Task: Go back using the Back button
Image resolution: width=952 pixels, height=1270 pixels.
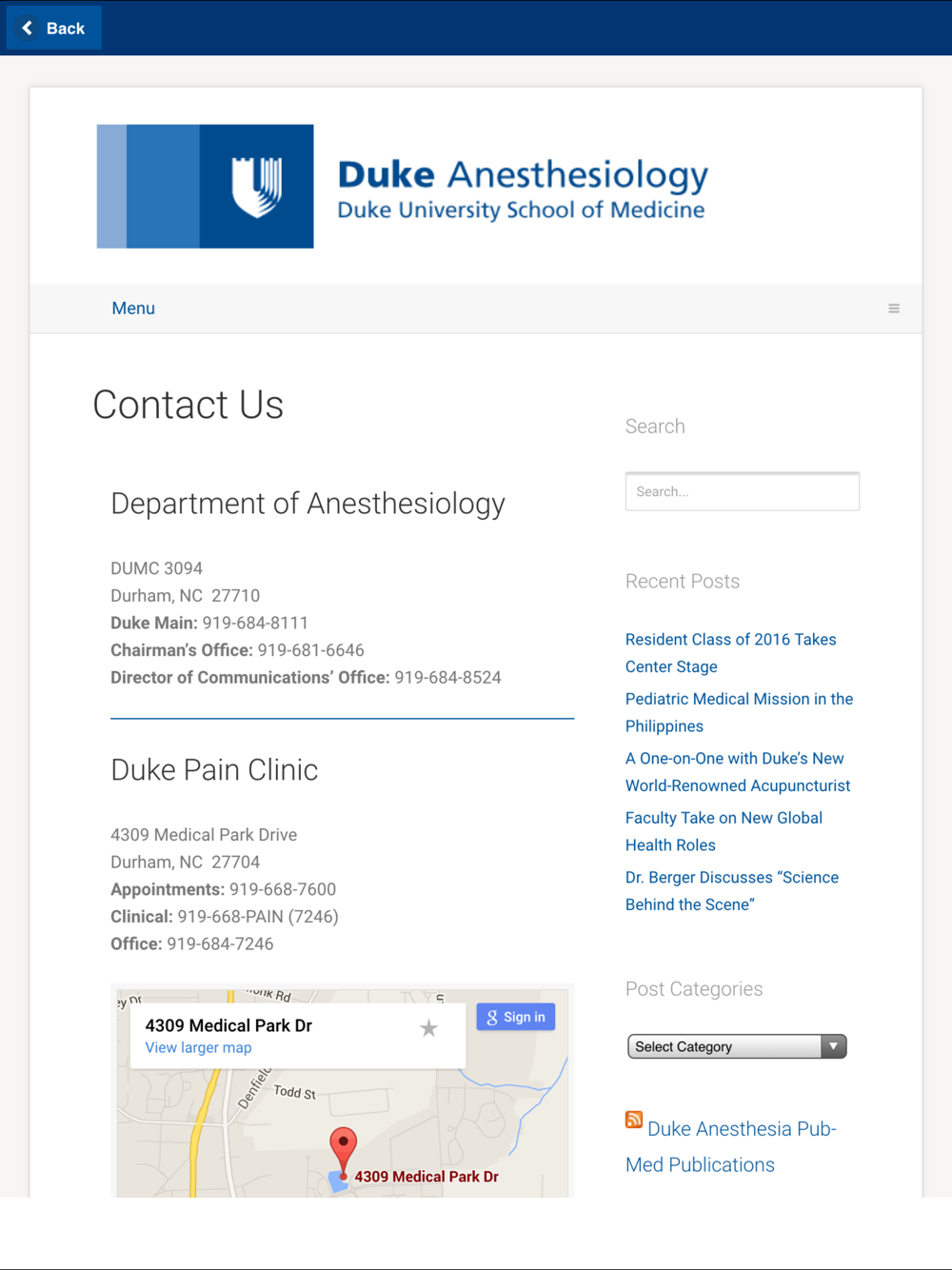Action: pos(53,28)
